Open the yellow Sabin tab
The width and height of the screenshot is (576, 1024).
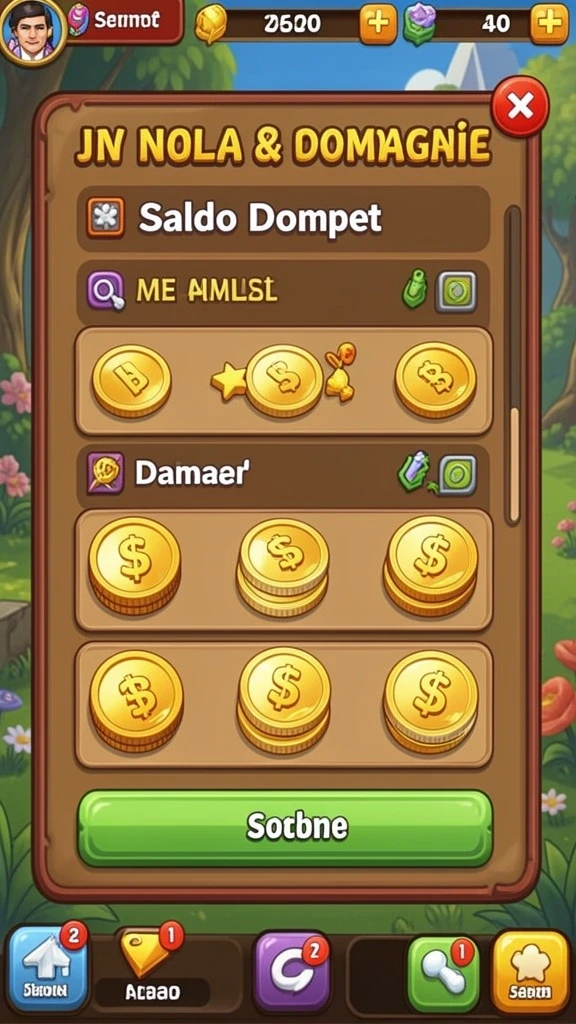click(530, 971)
